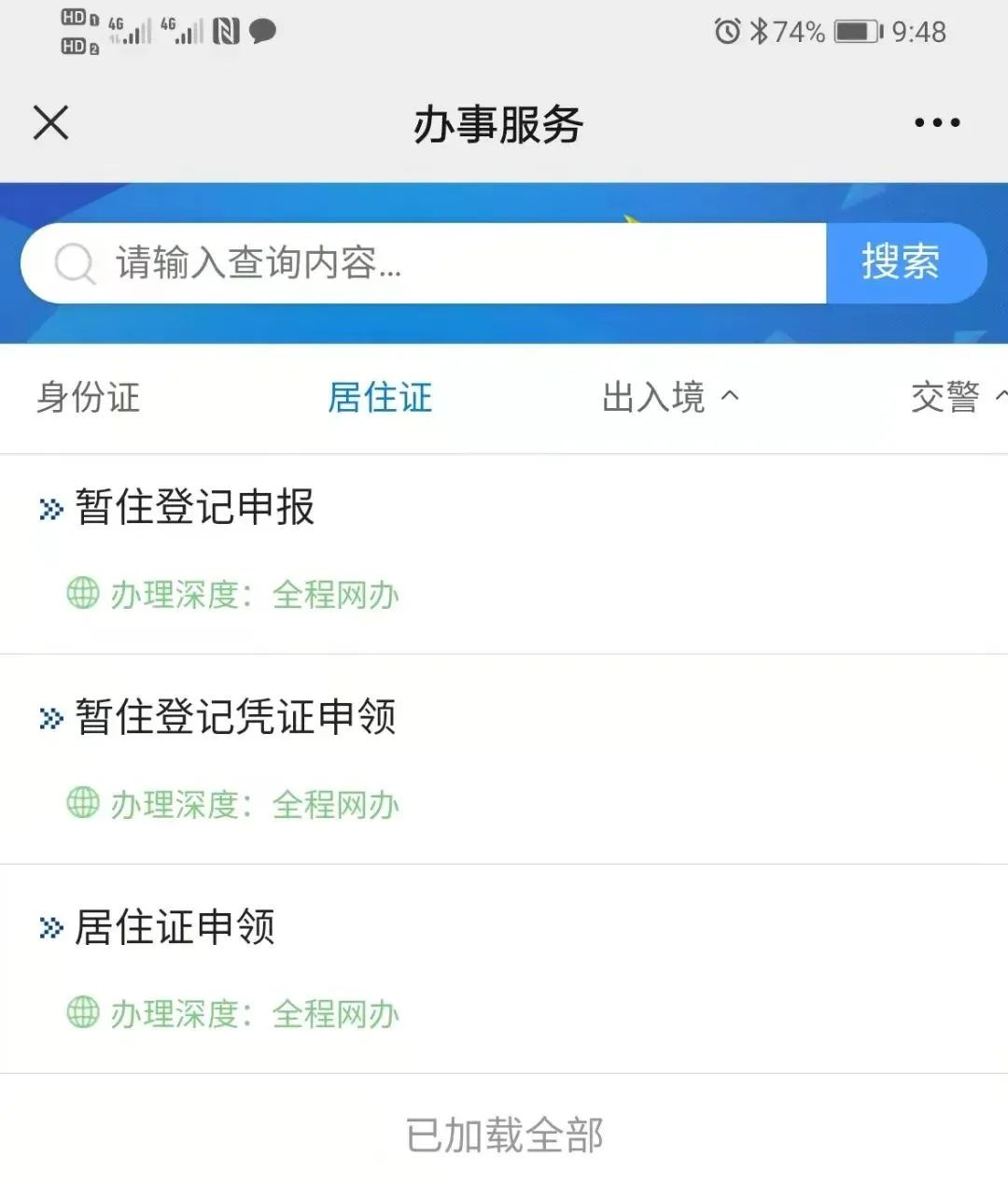Screen dimensions: 1008x1184
Task: Open 暂住登记申报 service
Action: (194, 507)
